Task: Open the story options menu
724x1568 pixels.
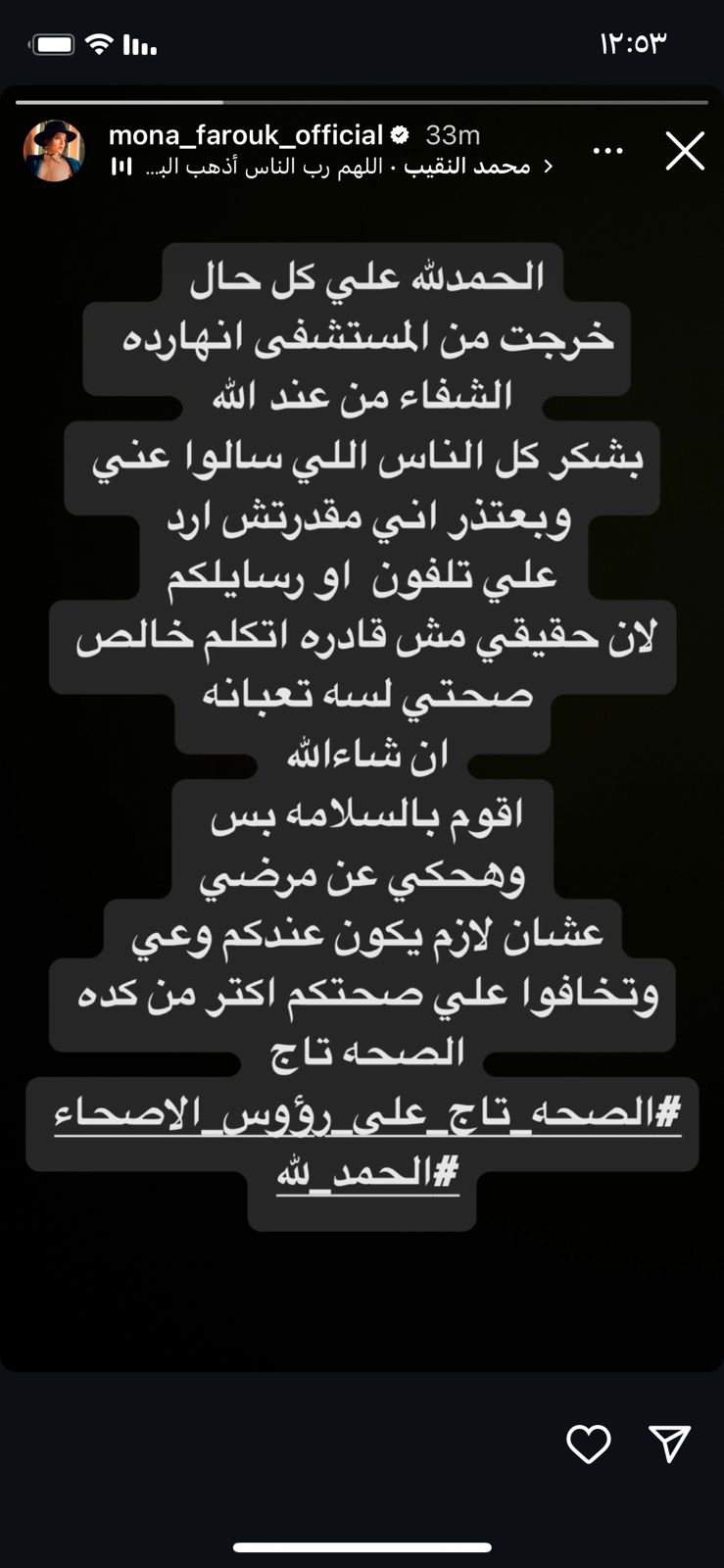Action: click(x=608, y=152)
